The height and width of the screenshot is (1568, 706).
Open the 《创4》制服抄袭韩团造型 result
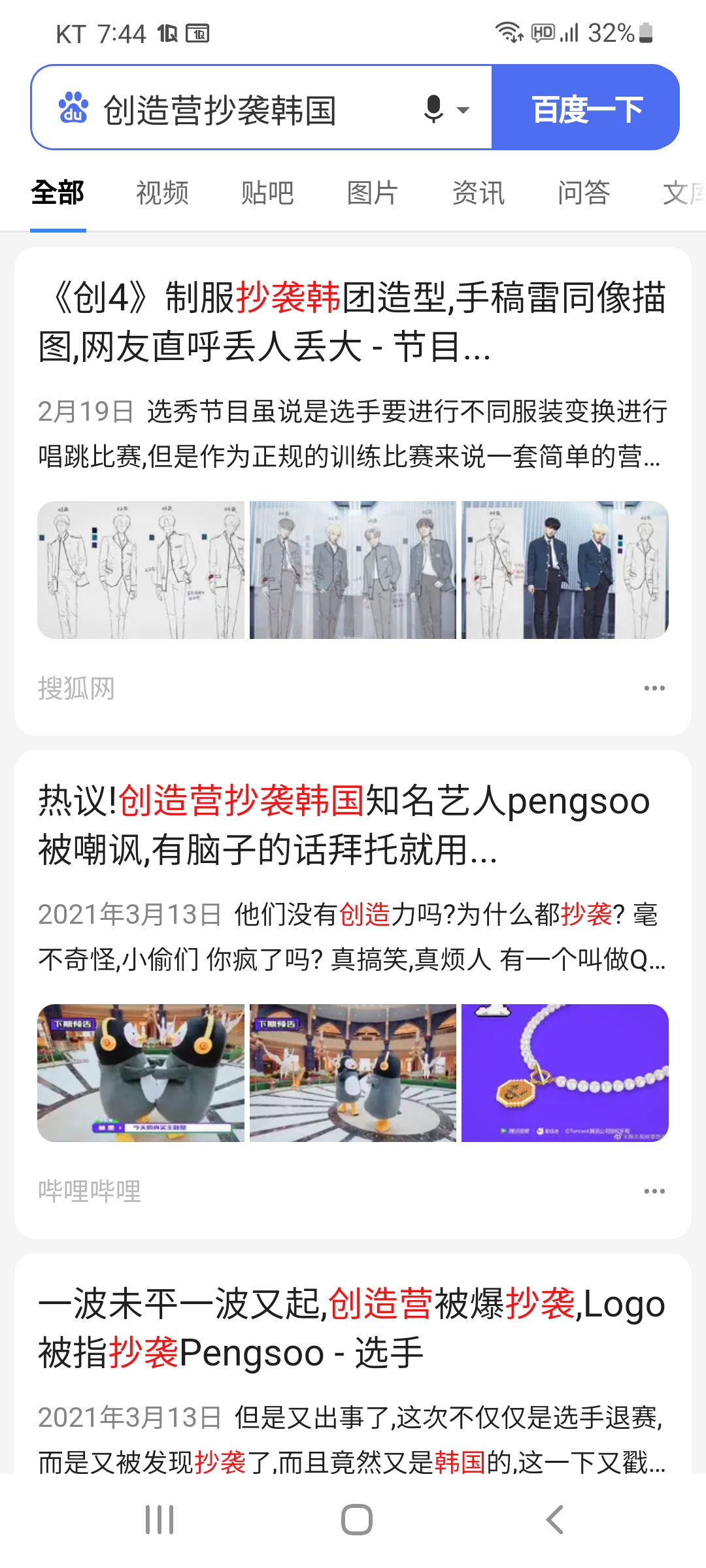[352, 321]
